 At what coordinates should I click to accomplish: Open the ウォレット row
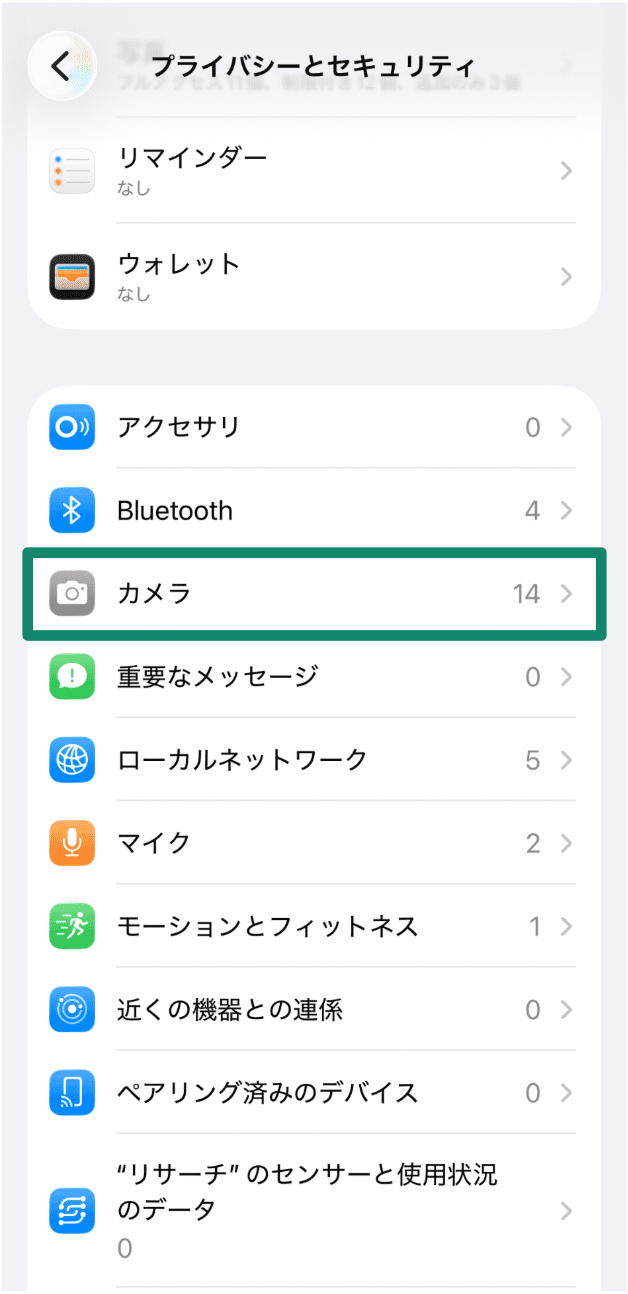(314, 277)
